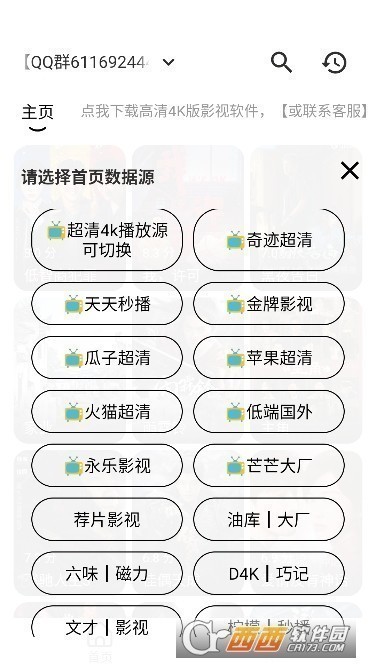Choose the 苹果超清 source
This screenshot has width=376, height=668.
point(269,358)
